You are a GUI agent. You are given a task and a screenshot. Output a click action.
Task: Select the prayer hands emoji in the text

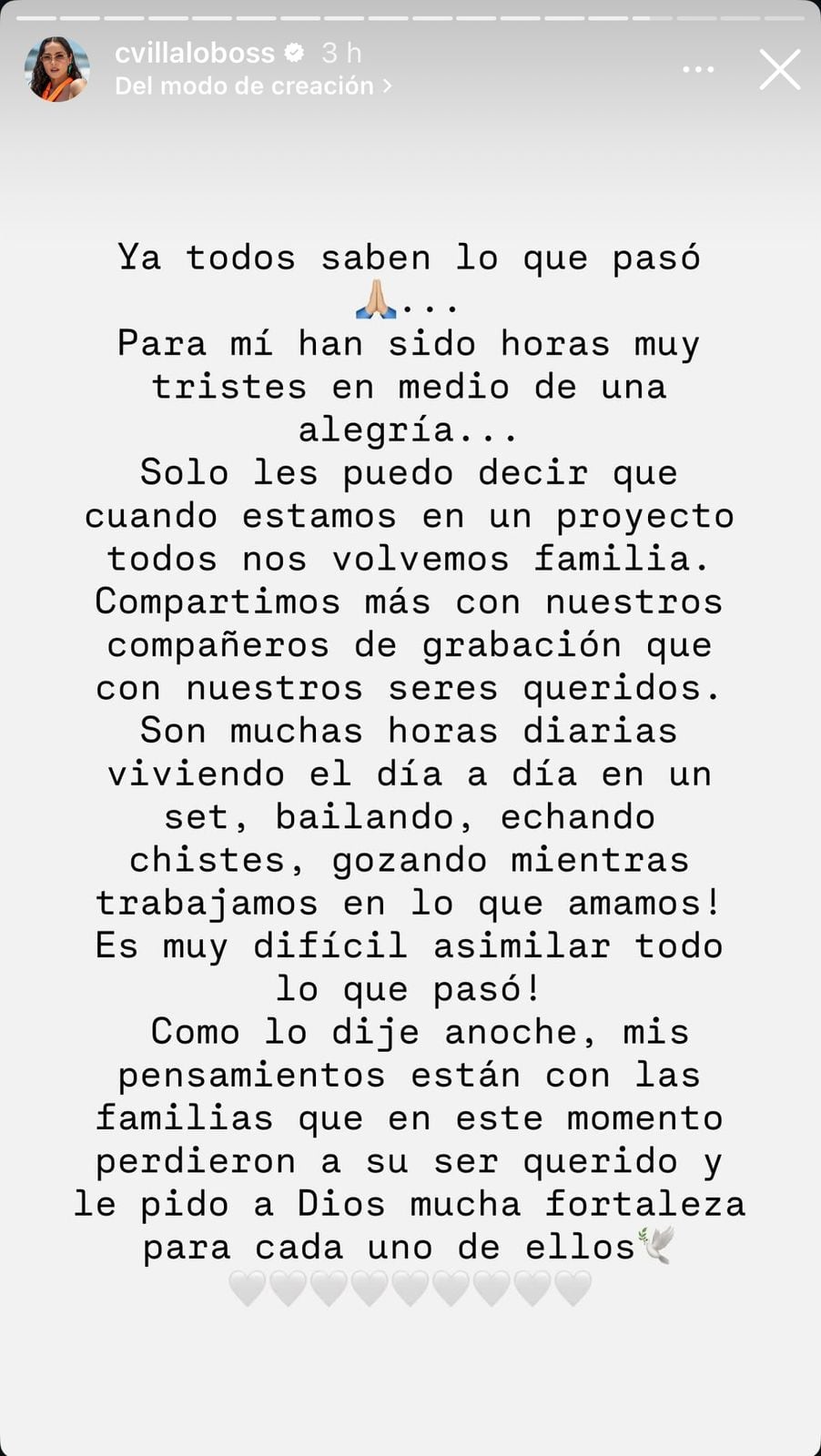[x=374, y=300]
